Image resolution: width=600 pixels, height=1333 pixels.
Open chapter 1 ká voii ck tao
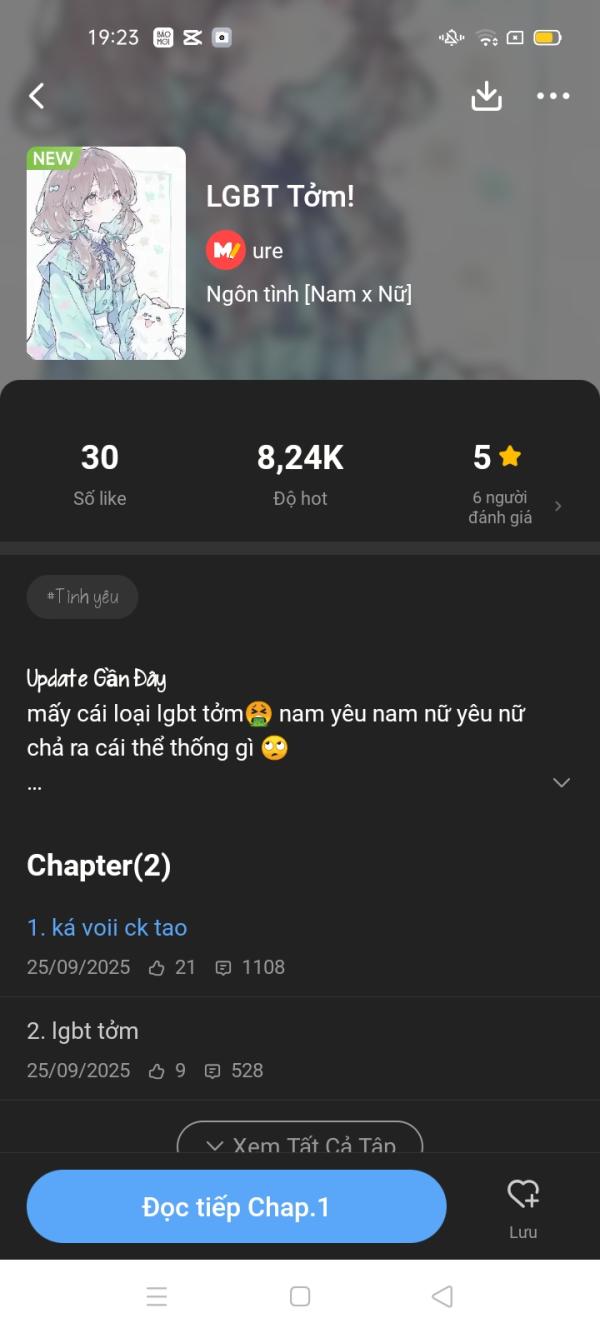pyautogui.click(x=107, y=927)
